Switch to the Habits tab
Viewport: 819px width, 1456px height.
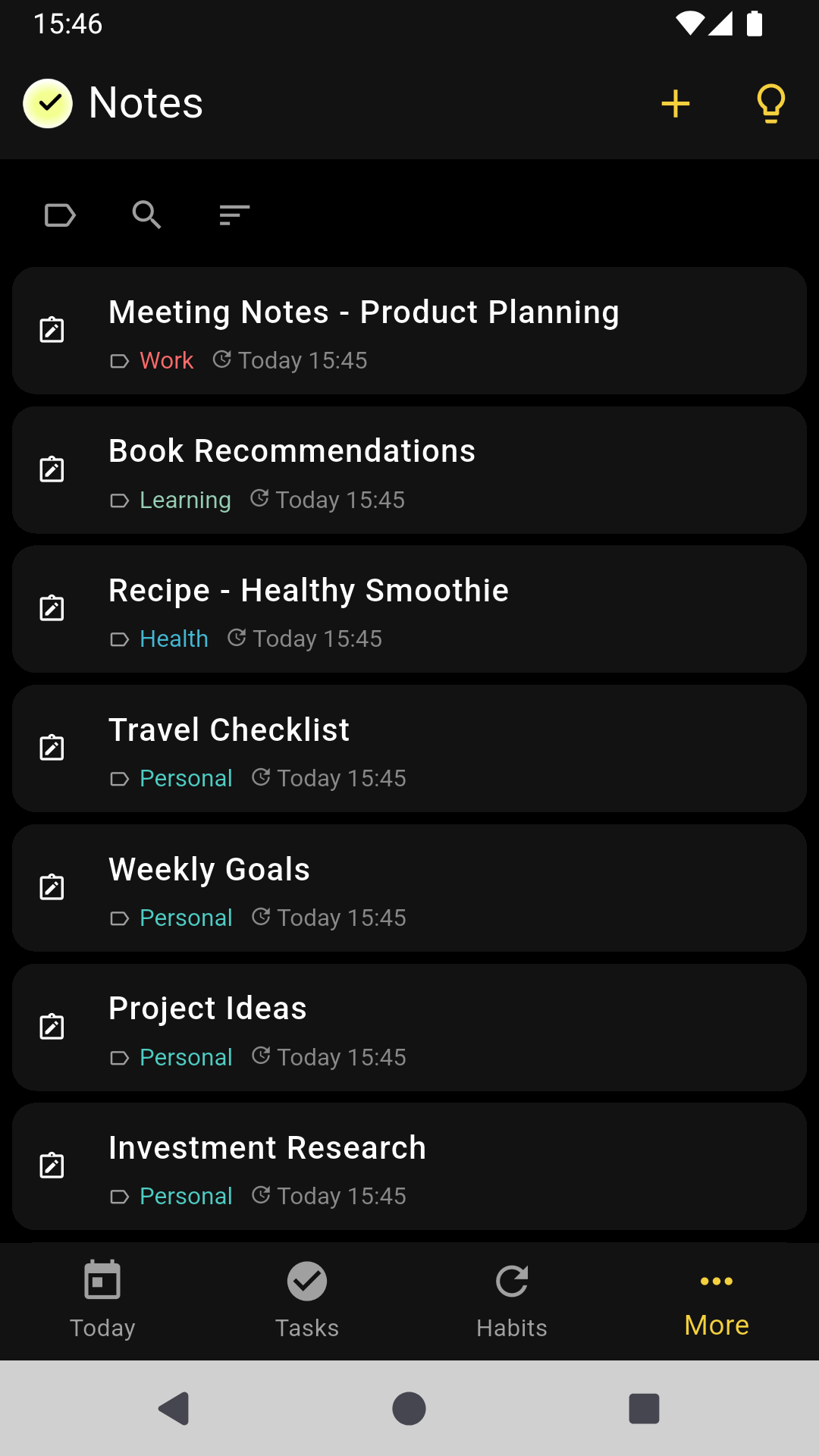coord(512,1300)
